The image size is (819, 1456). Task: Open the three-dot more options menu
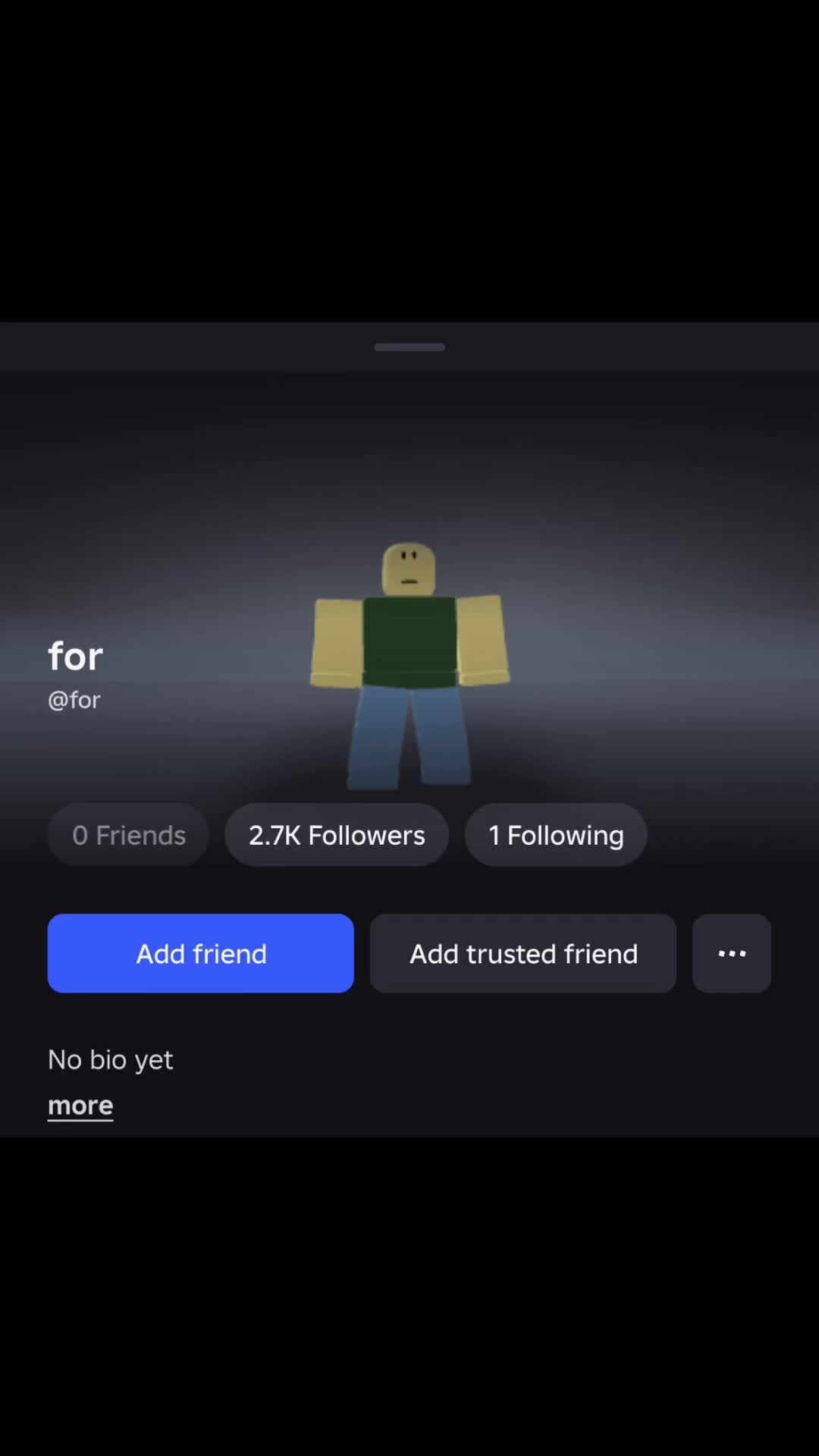(x=731, y=953)
